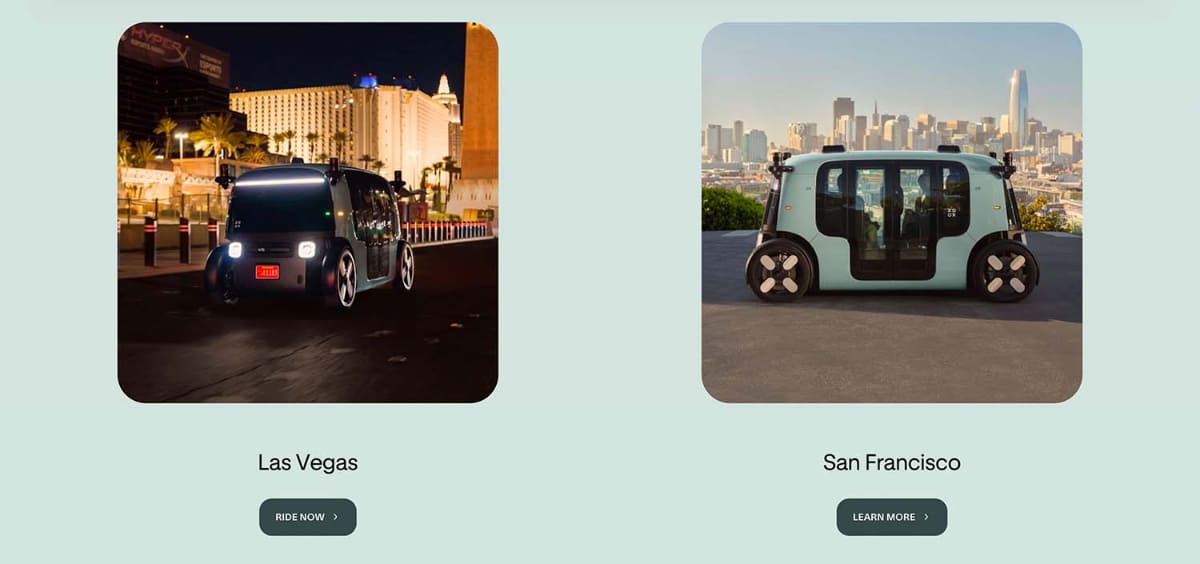Tap Learn More under San Francisco
Image resolution: width=1200 pixels, height=564 pixels.
[x=891, y=517]
